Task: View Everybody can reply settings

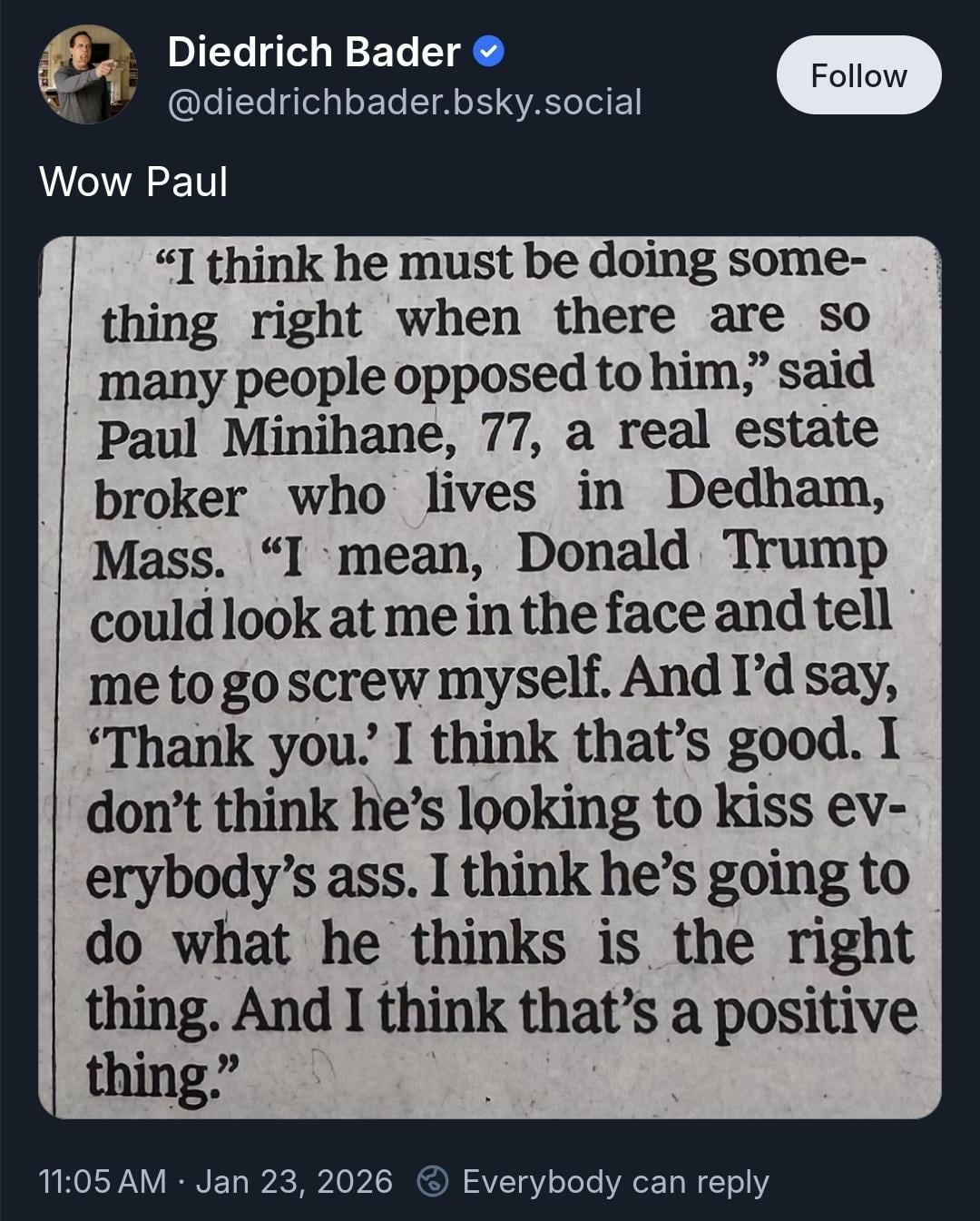Action: (594, 1181)
